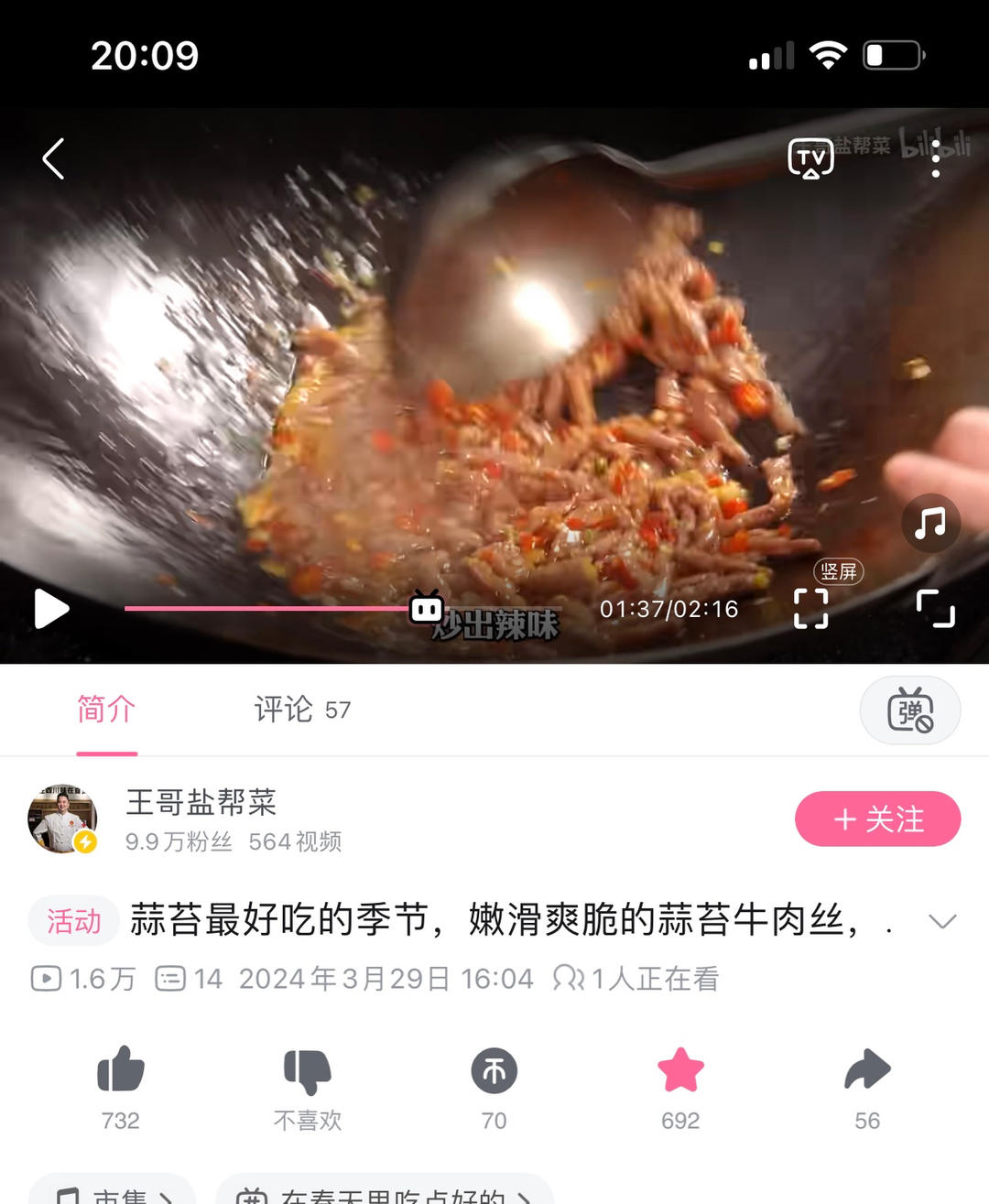Expand the video title description
Screen dimensions: 989x1204
pyautogui.click(x=941, y=921)
